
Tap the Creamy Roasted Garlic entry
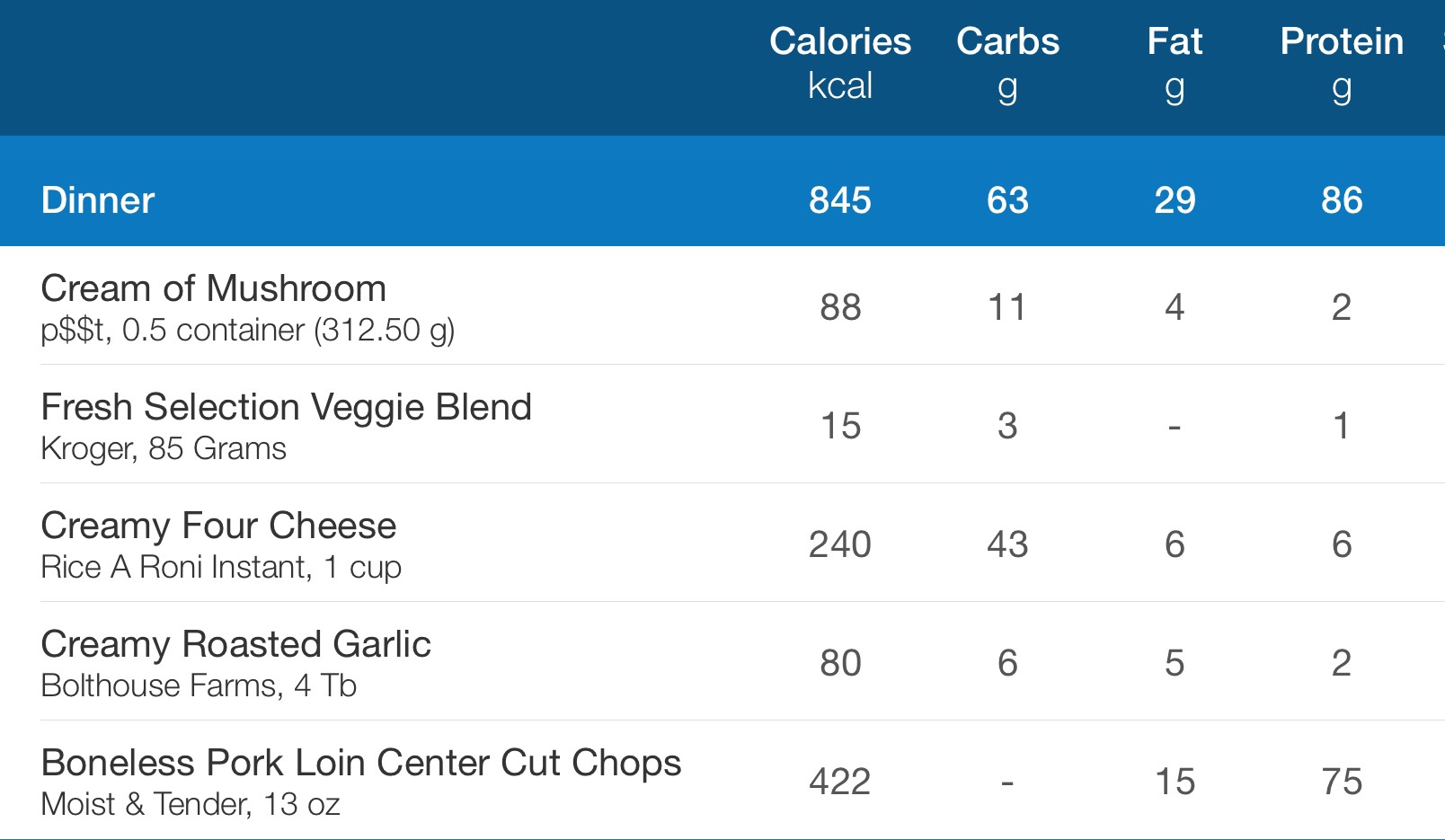[235, 662]
